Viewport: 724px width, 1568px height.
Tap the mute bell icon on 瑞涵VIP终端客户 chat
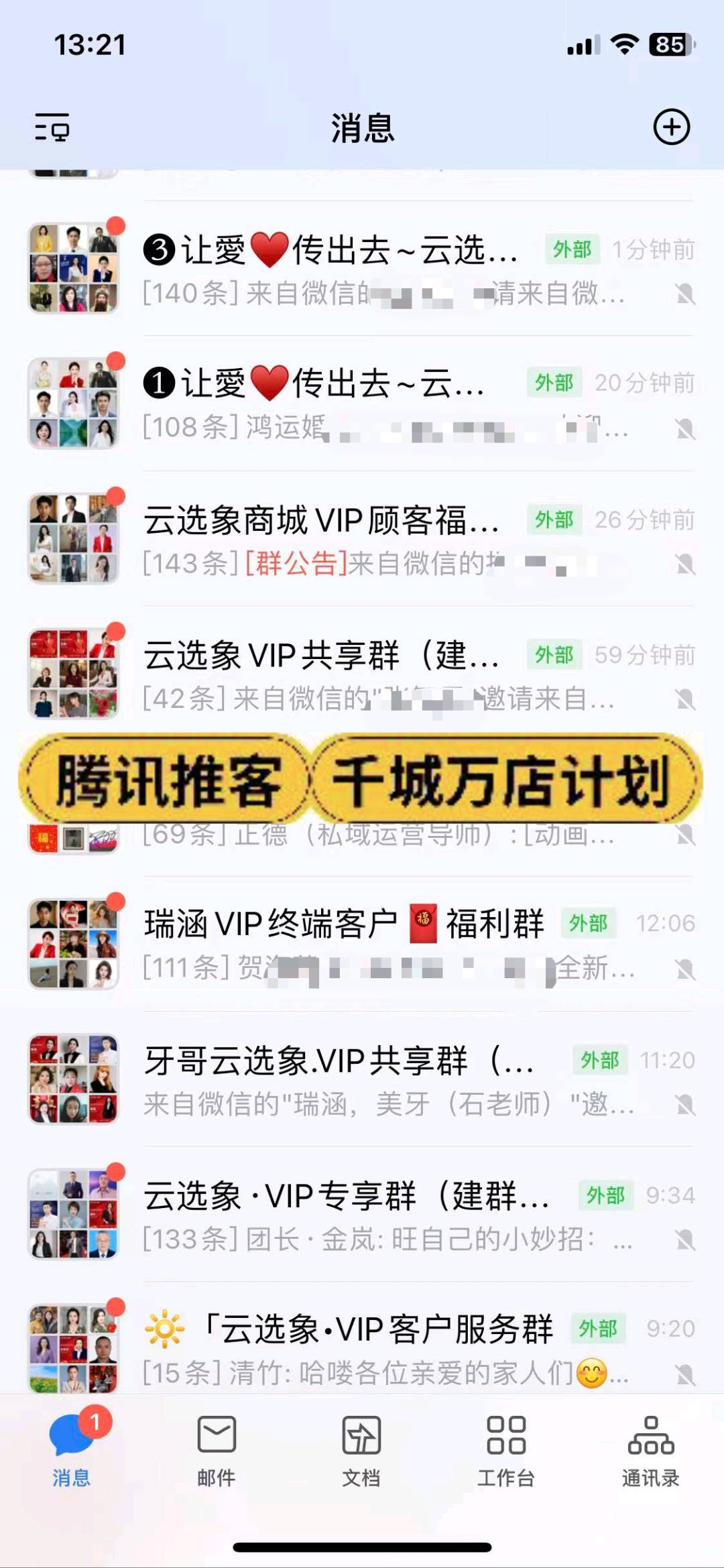pos(683,969)
